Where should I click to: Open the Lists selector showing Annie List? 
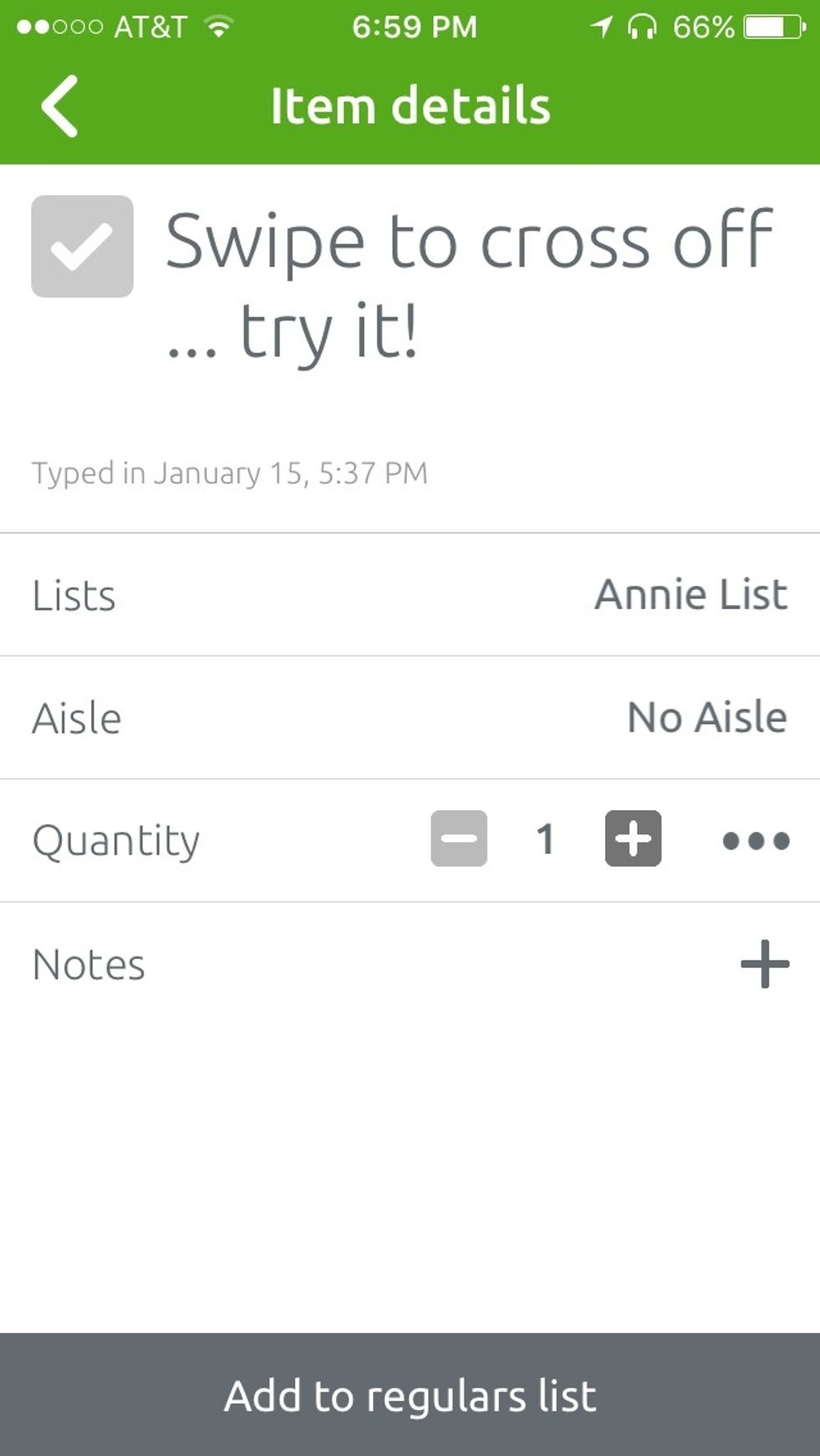click(410, 594)
